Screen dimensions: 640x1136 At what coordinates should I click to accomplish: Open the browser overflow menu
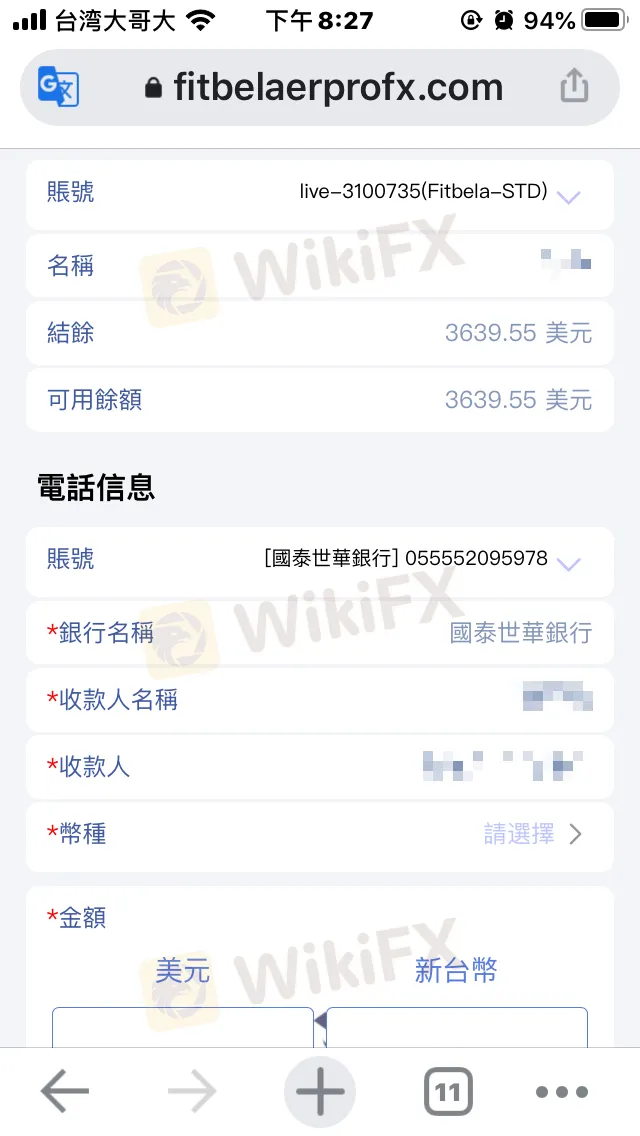561,1092
